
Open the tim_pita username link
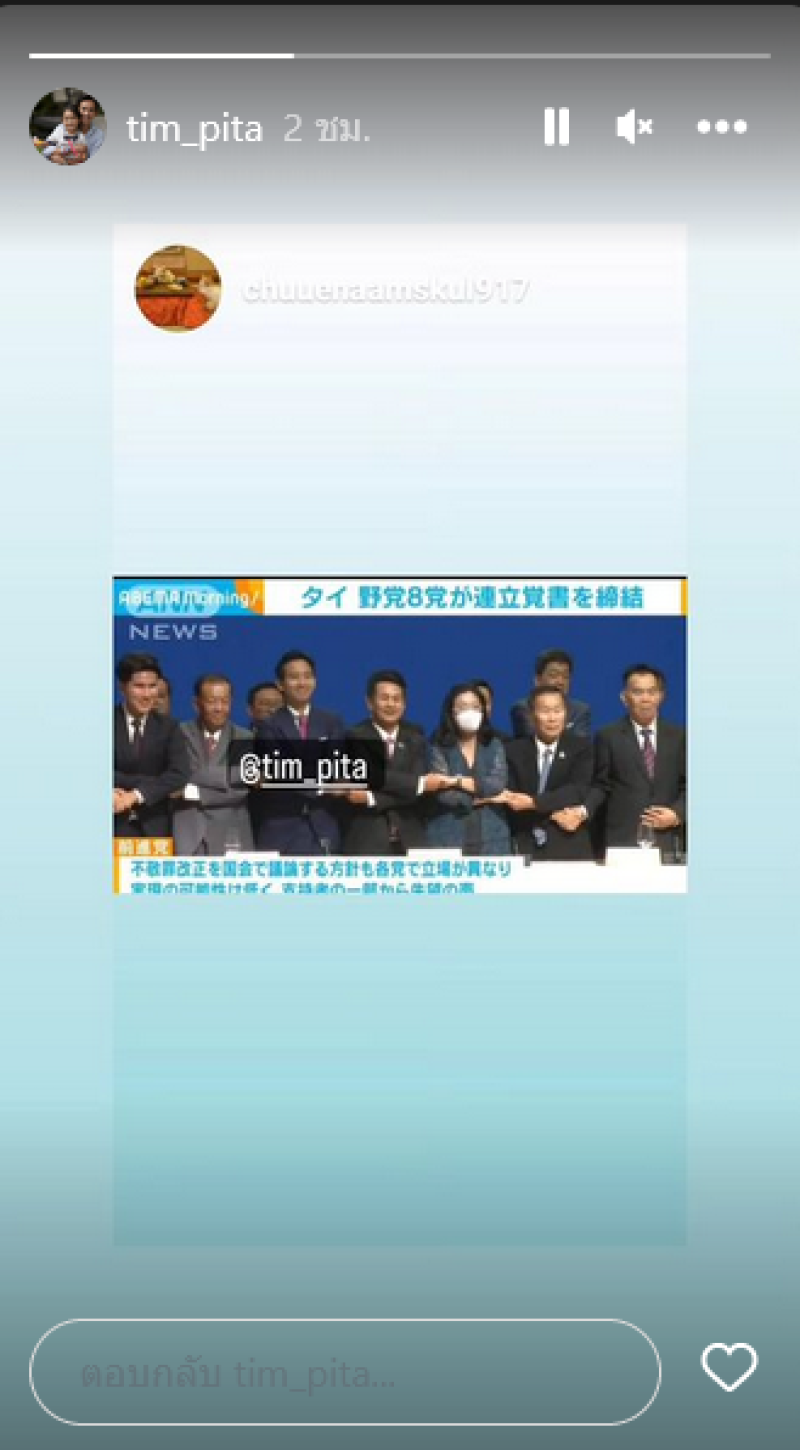coord(194,129)
